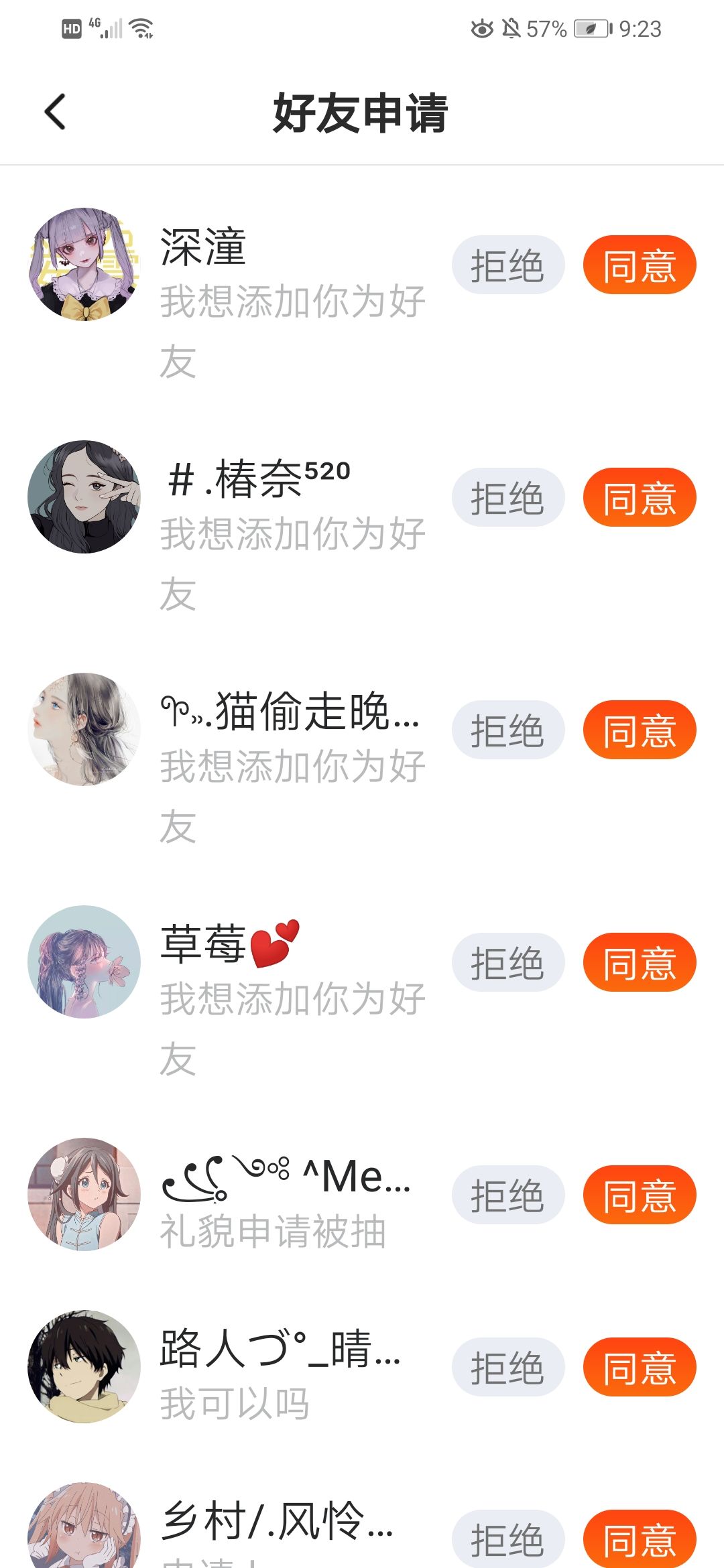Tap 拒绝 for 乡村/.风怜

click(x=507, y=1539)
